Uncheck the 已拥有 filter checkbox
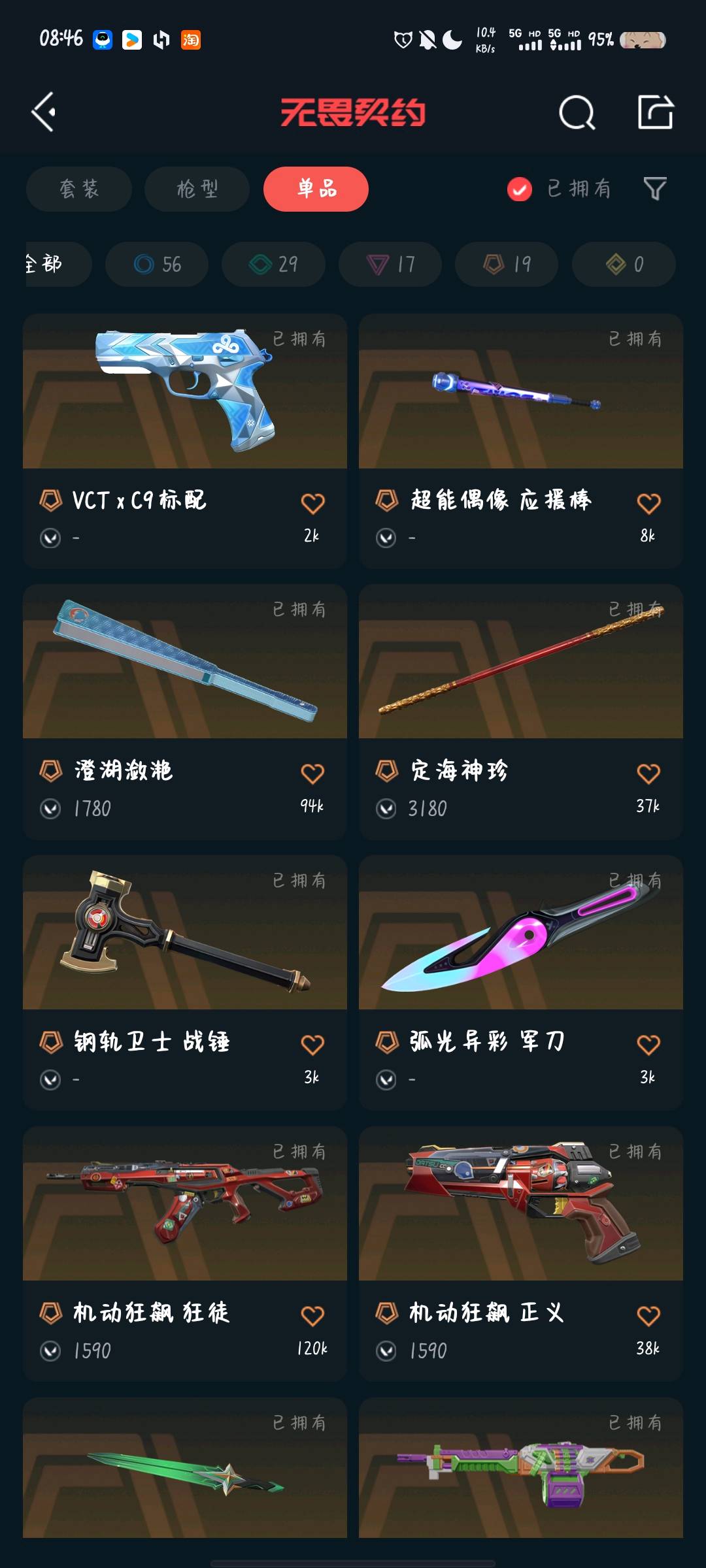Image resolution: width=706 pixels, height=1568 pixels. coord(520,189)
